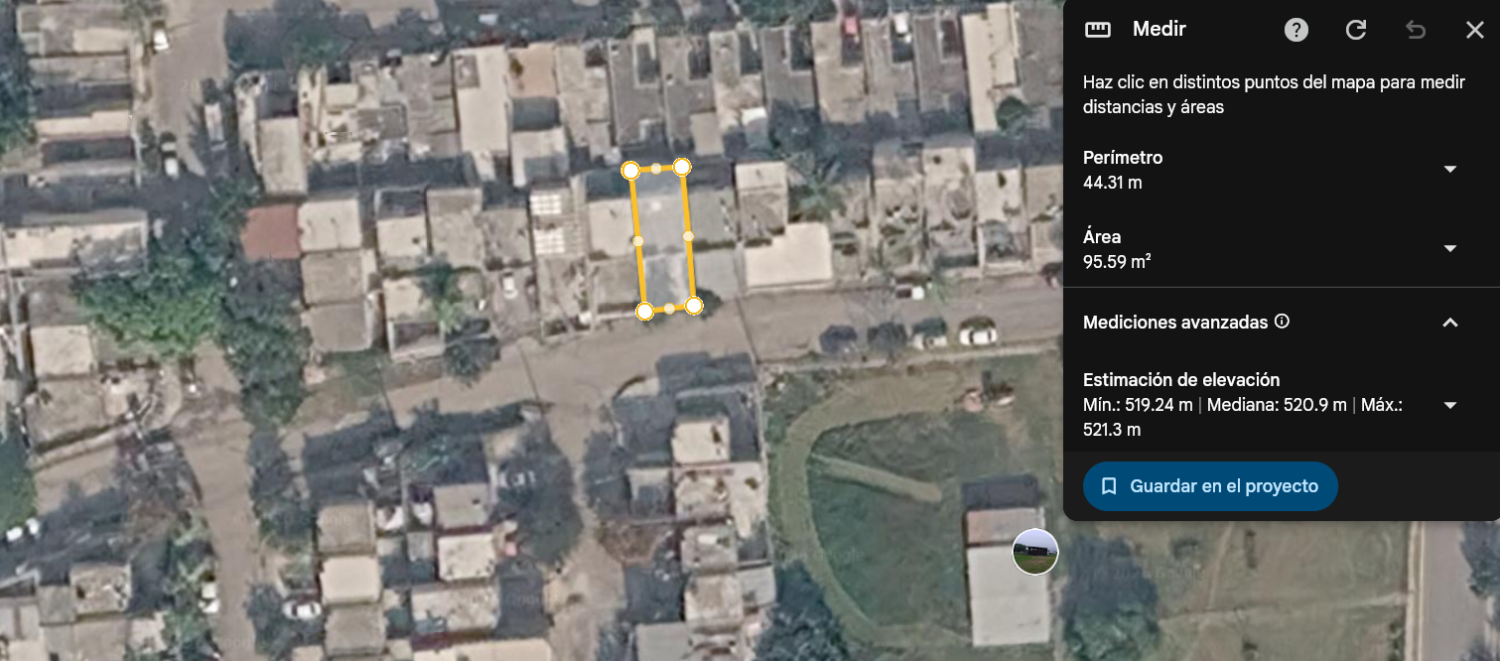Open the Estimación de elevación dropdown
Screen dimensions: 1500x661
[1450, 405]
